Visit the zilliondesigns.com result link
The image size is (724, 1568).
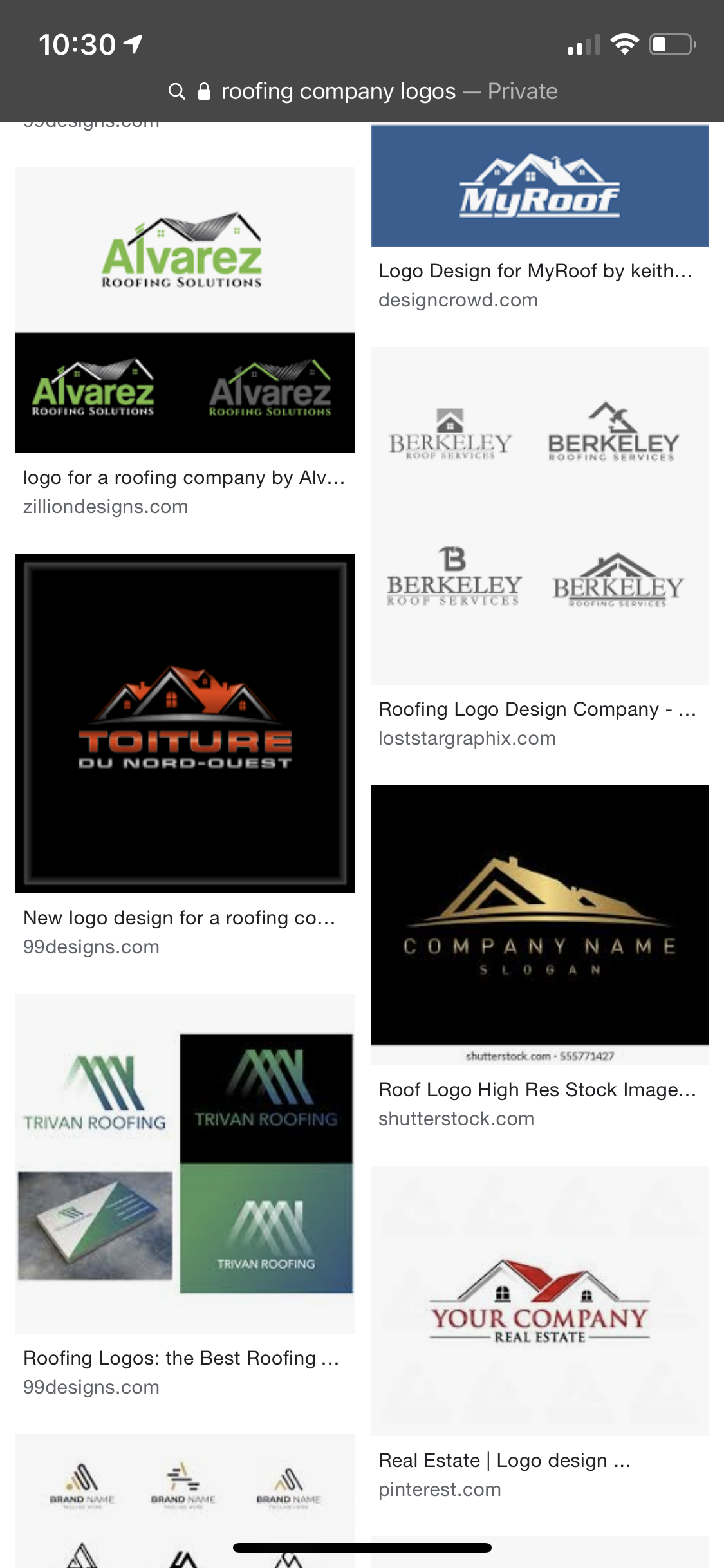106,507
